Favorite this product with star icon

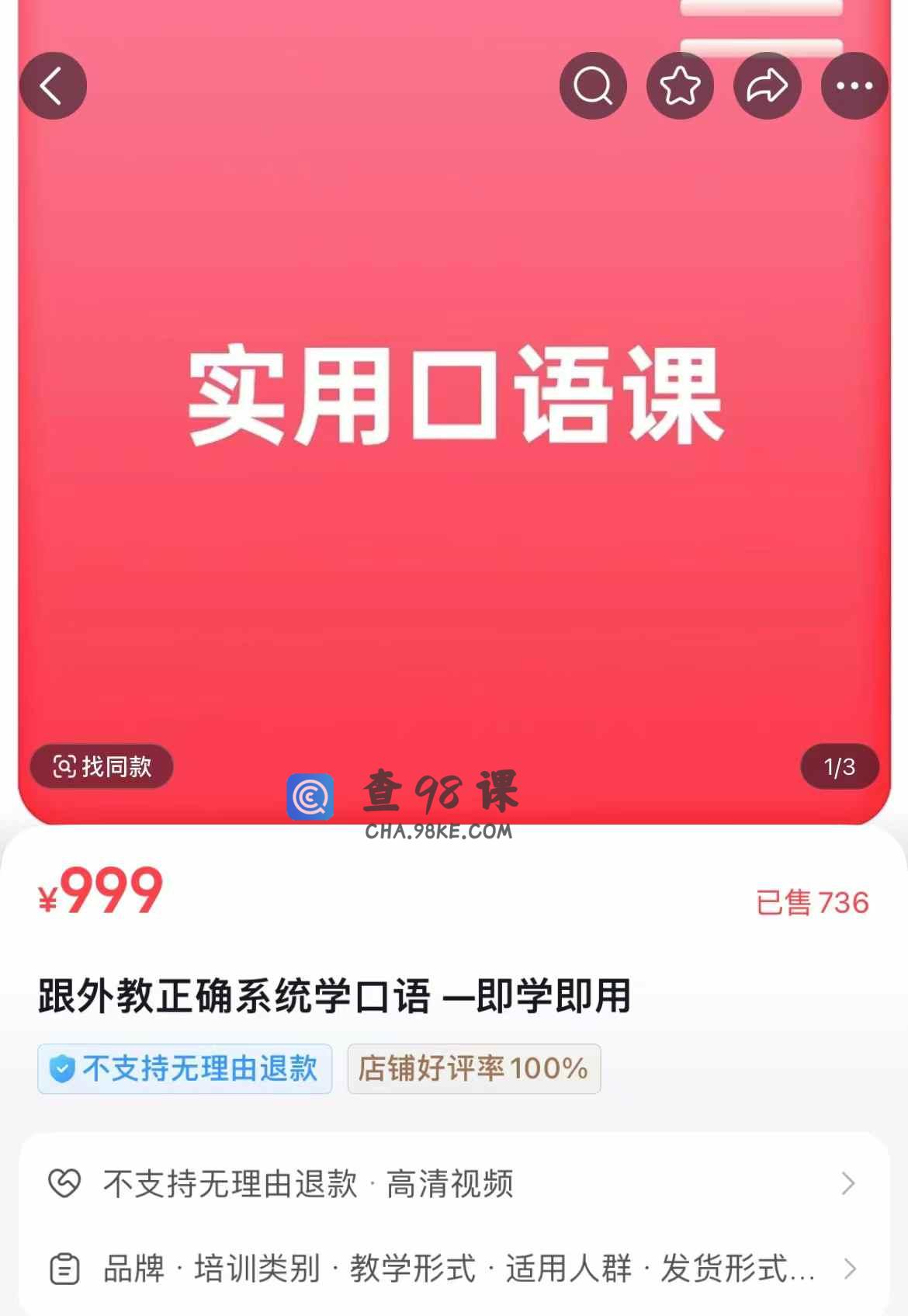point(680,85)
